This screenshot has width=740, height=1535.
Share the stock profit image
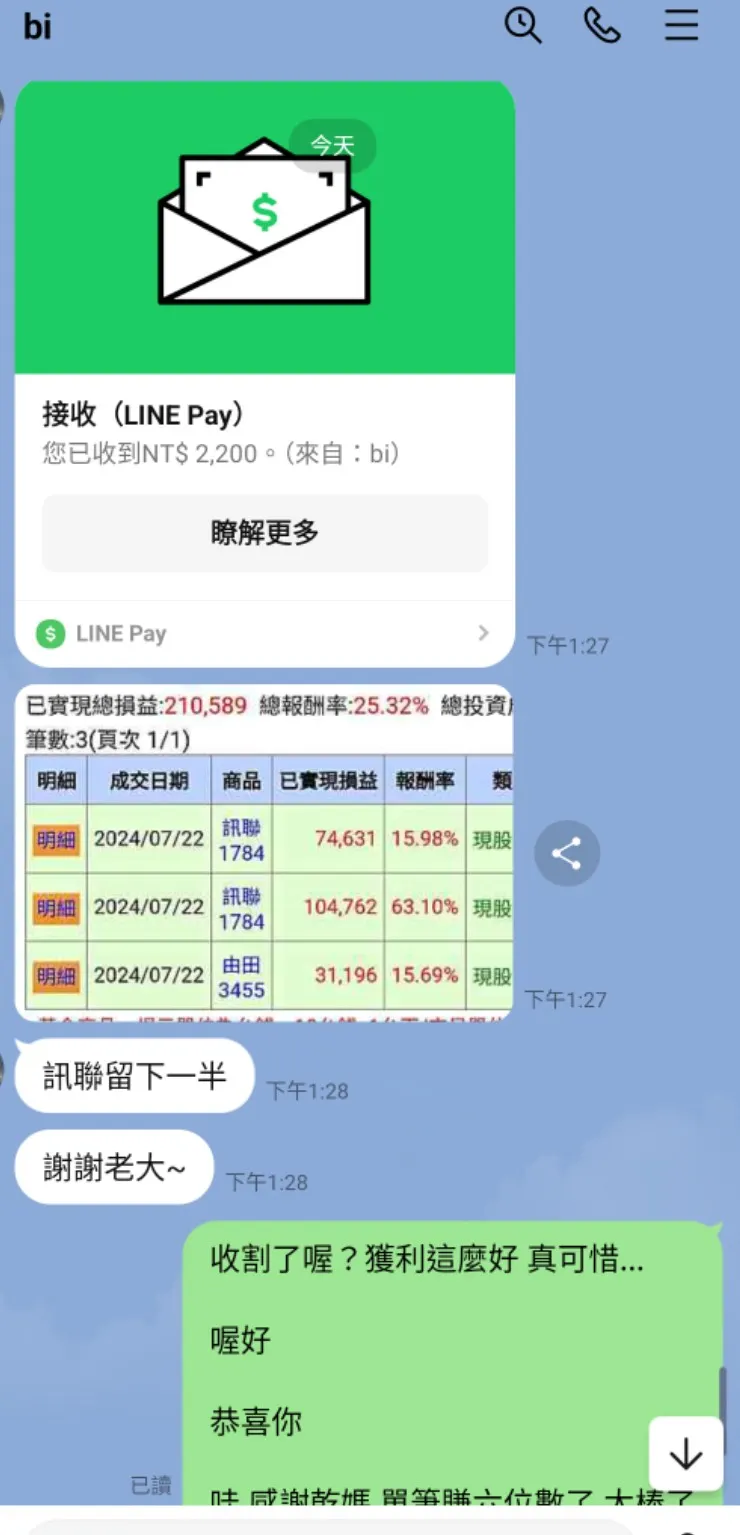[566, 854]
